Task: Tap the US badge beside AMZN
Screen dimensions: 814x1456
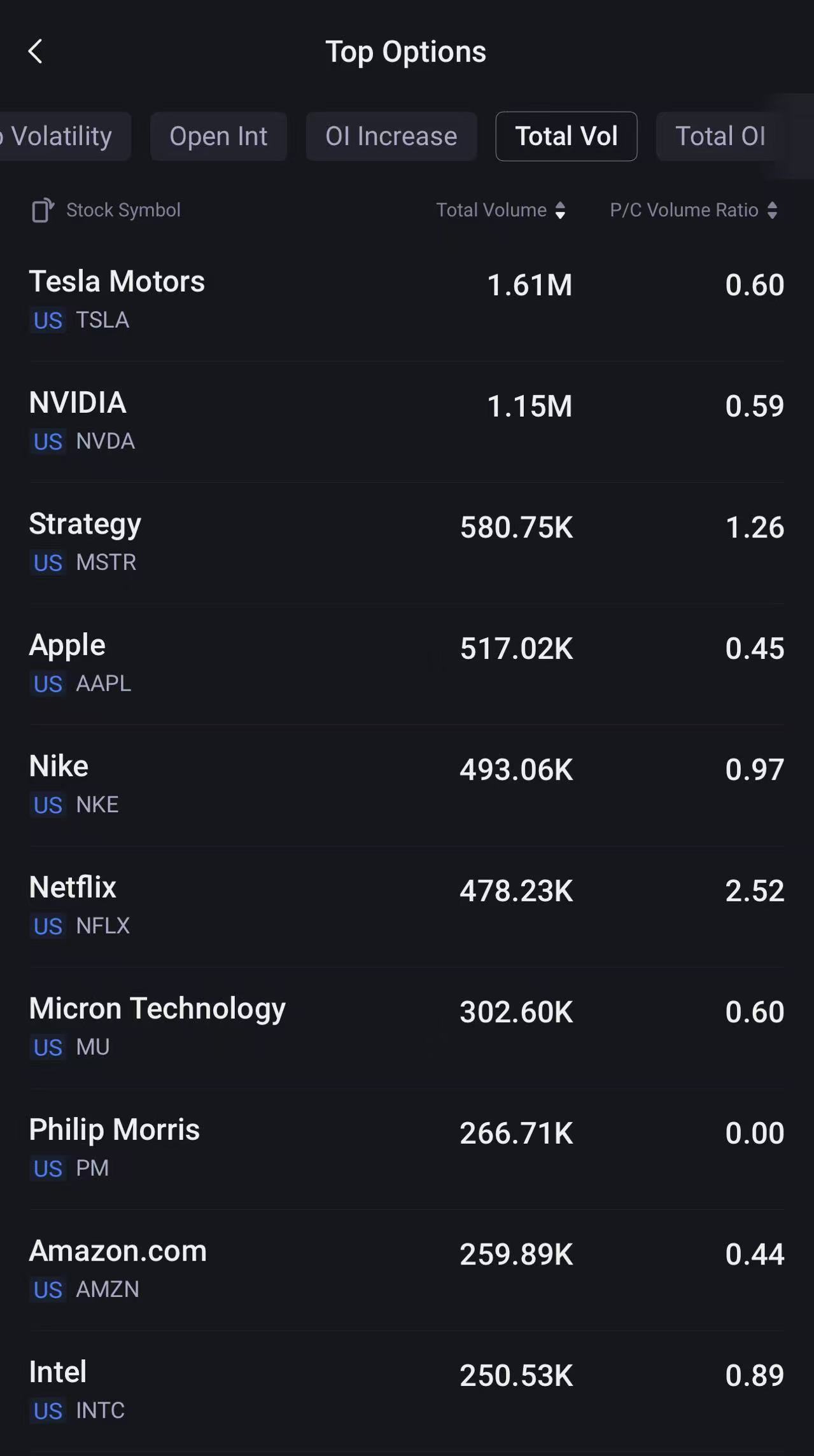Action: click(x=47, y=1290)
